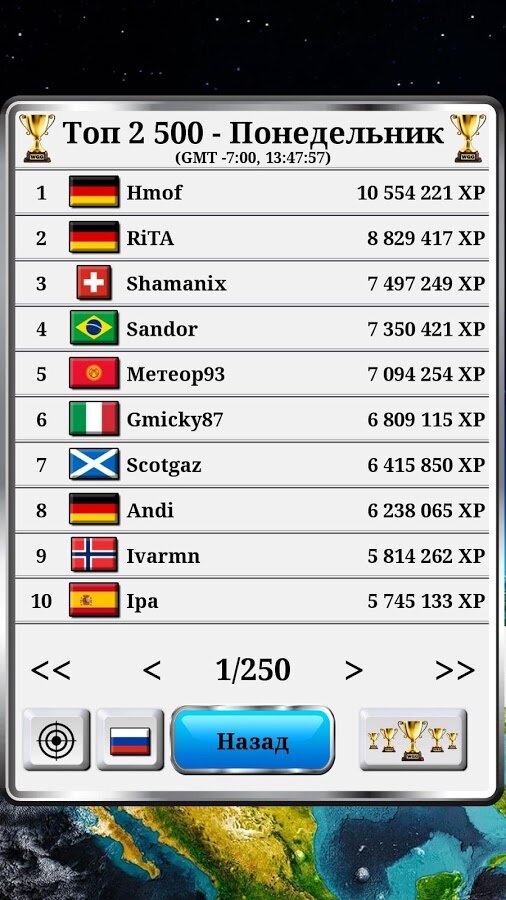Viewport: 506px width, 900px height.
Task: Find my rank with the target icon
Action: [56, 740]
